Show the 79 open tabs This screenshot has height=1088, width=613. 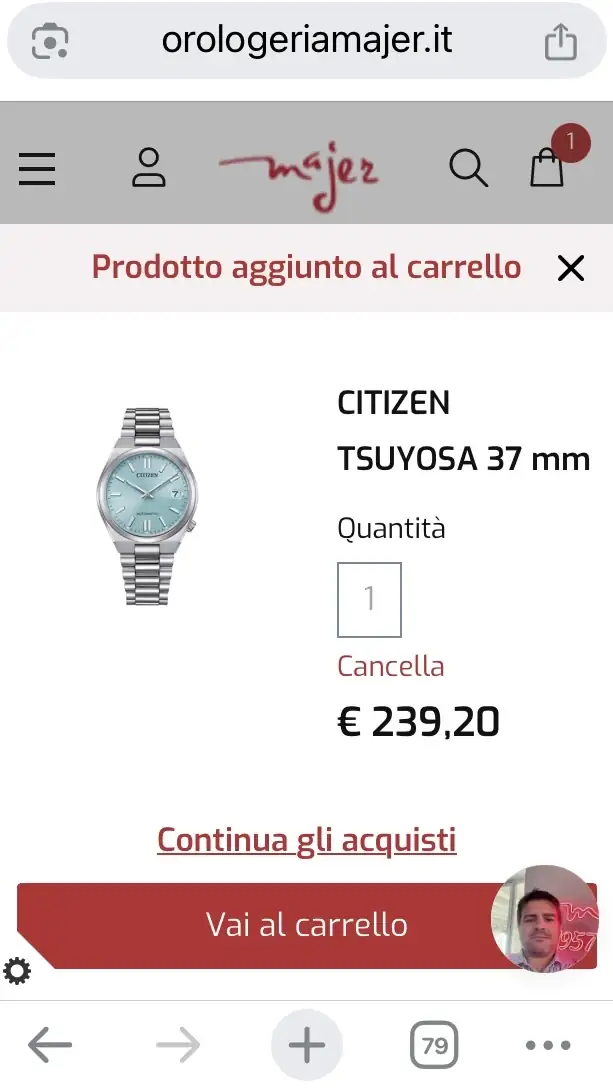pos(434,1046)
